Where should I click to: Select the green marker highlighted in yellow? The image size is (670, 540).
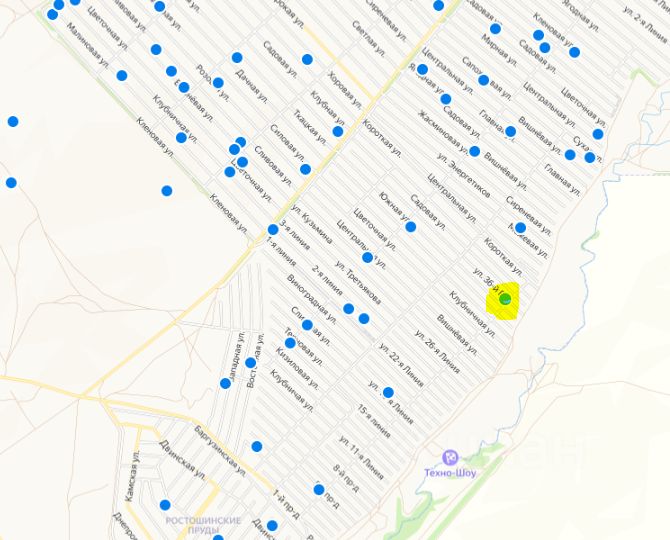pos(505,299)
